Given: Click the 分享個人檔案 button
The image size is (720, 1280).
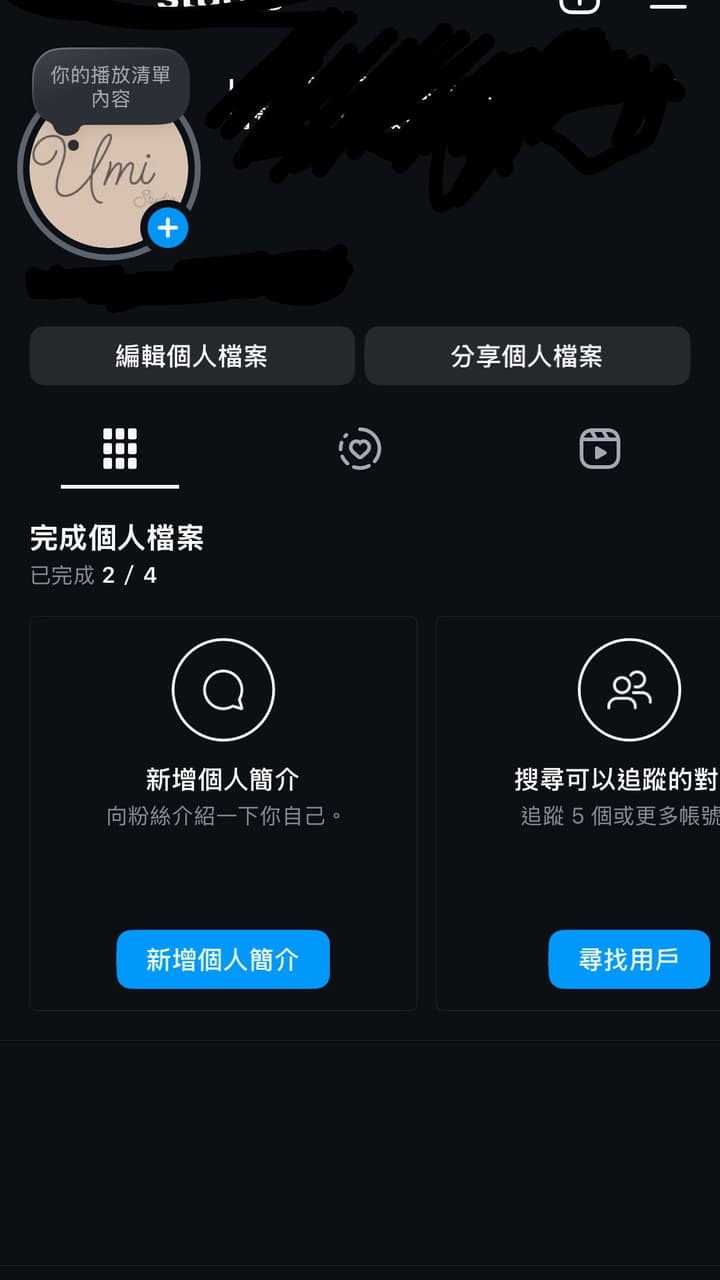Looking at the screenshot, I should (528, 356).
